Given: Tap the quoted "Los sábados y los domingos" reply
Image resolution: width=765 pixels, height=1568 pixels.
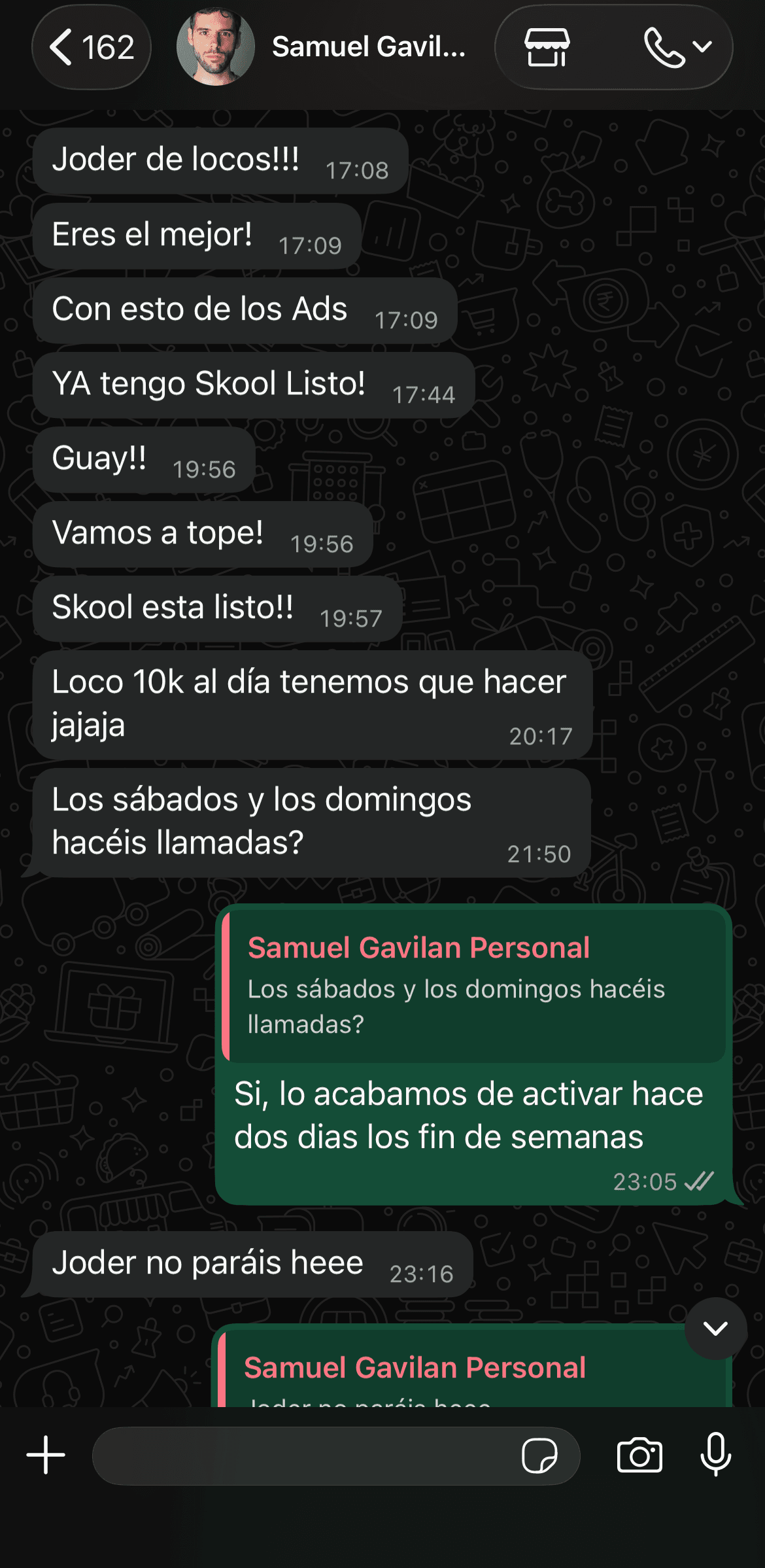Looking at the screenshot, I should pos(474,986).
